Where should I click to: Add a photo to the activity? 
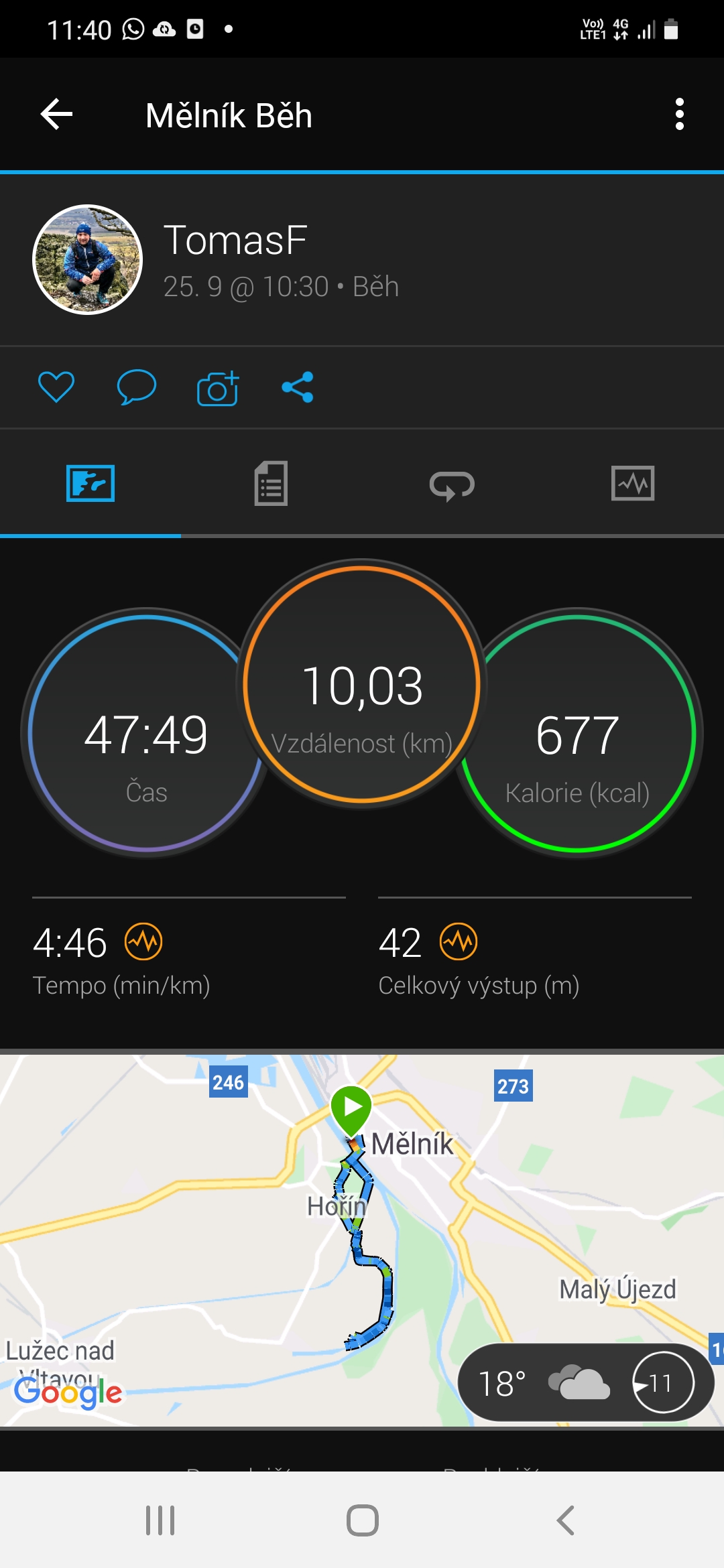[218, 388]
